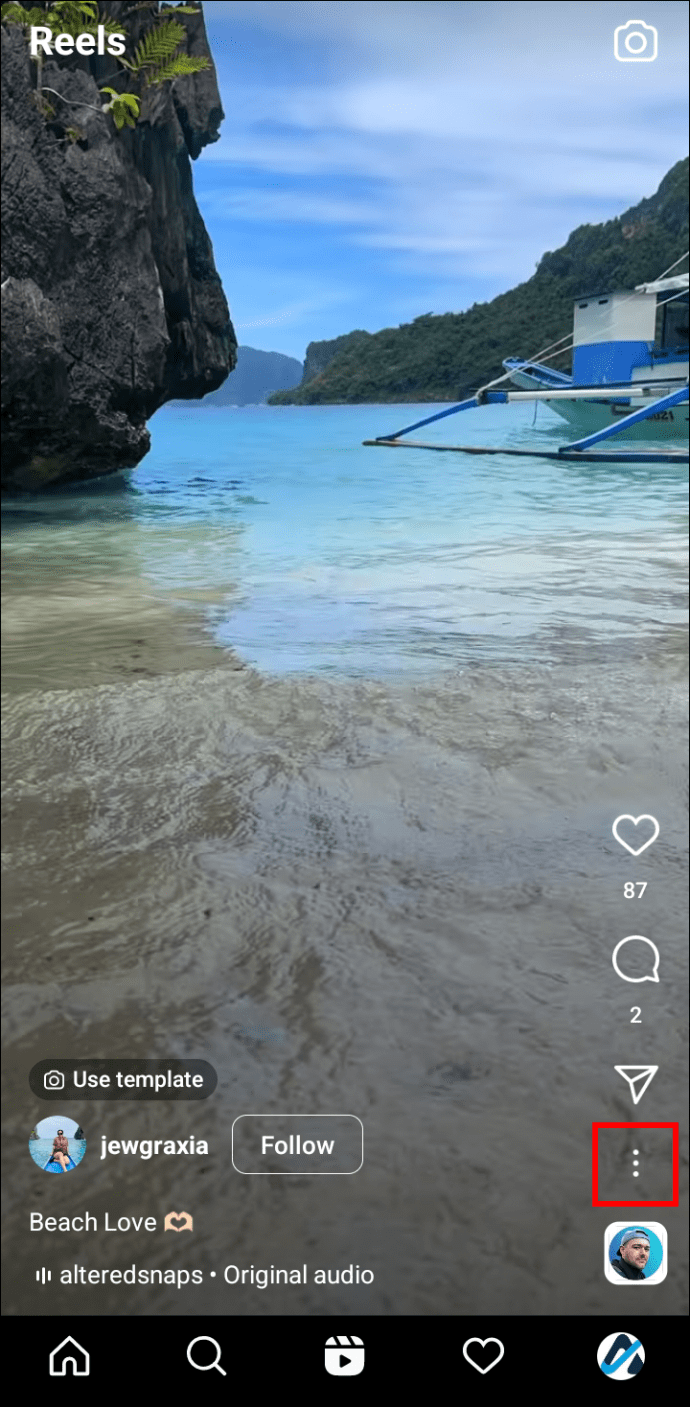The width and height of the screenshot is (690, 1407).
Task: Select the Reels tab
Action: click(x=345, y=1357)
